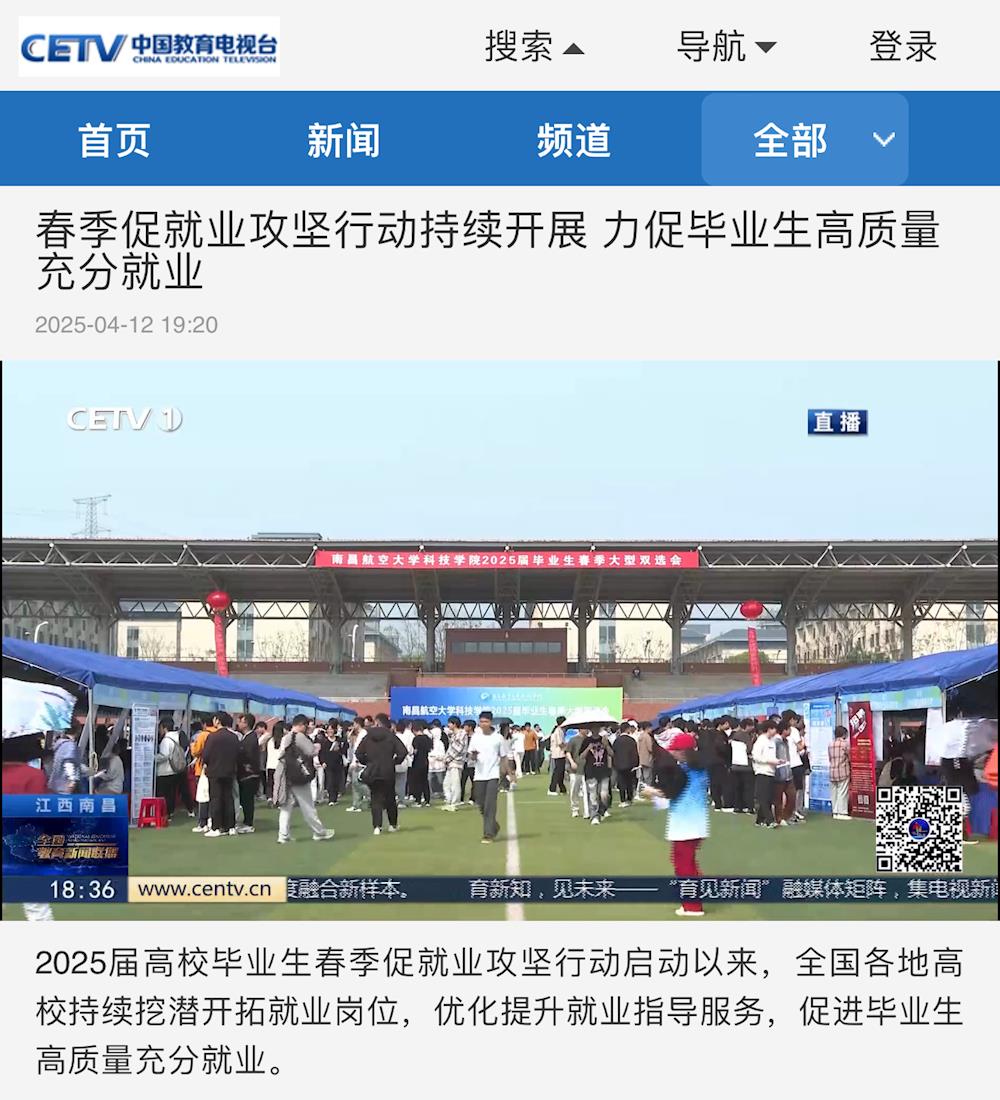Viewport: 1000px width, 1100px height.
Task: Go to the 首页 tab
Action: click(114, 140)
